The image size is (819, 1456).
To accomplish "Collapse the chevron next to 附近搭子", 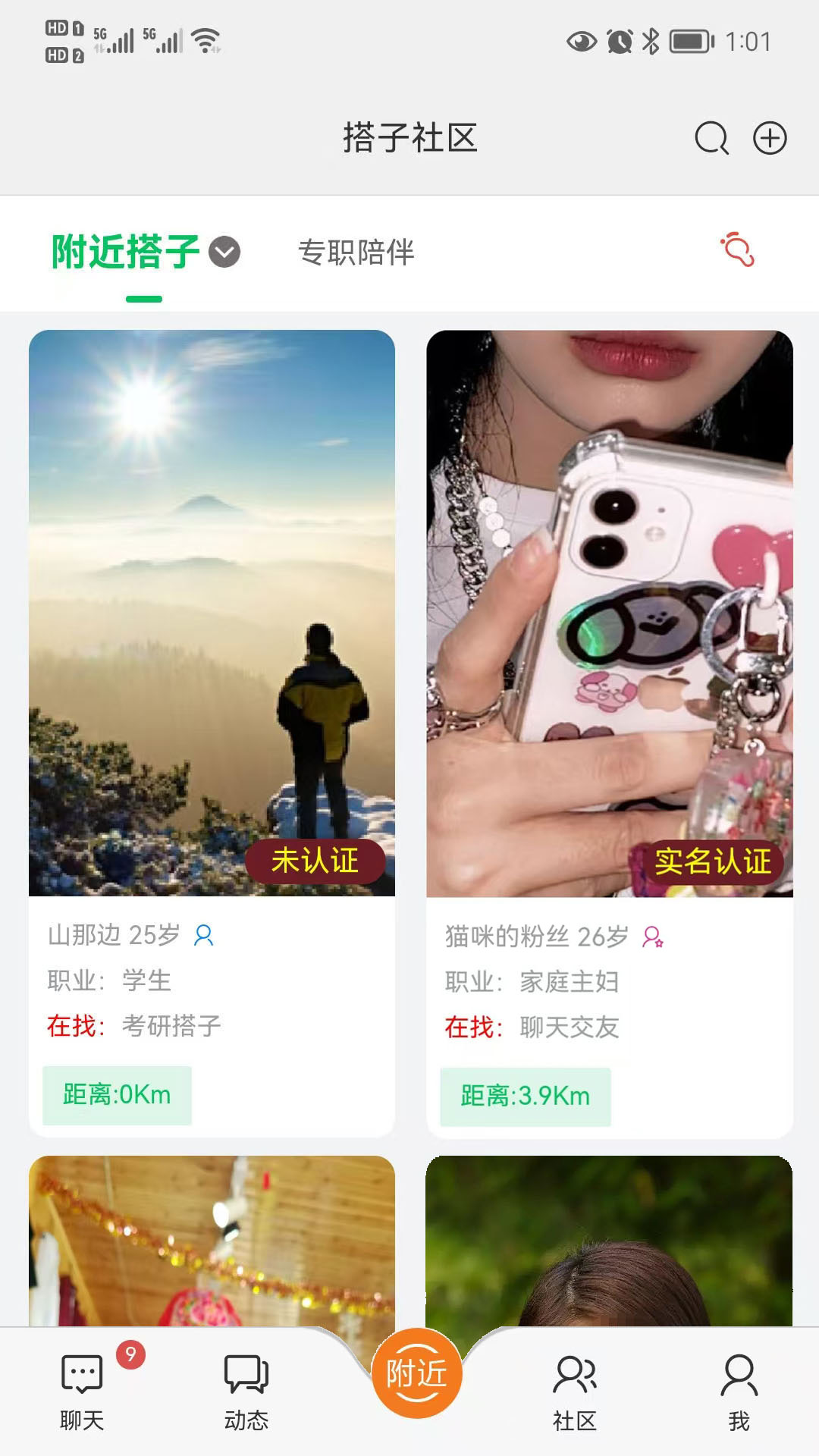I will [223, 251].
